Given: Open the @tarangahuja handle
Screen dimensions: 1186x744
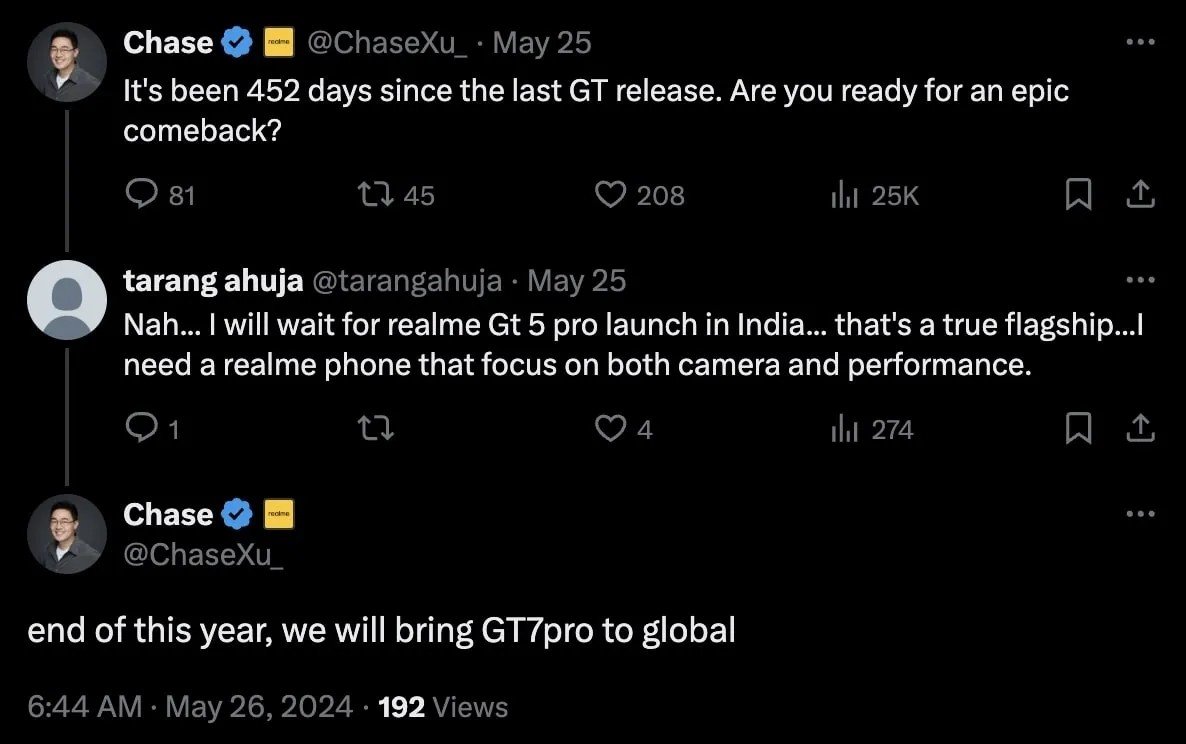Looking at the screenshot, I should pos(408,281).
